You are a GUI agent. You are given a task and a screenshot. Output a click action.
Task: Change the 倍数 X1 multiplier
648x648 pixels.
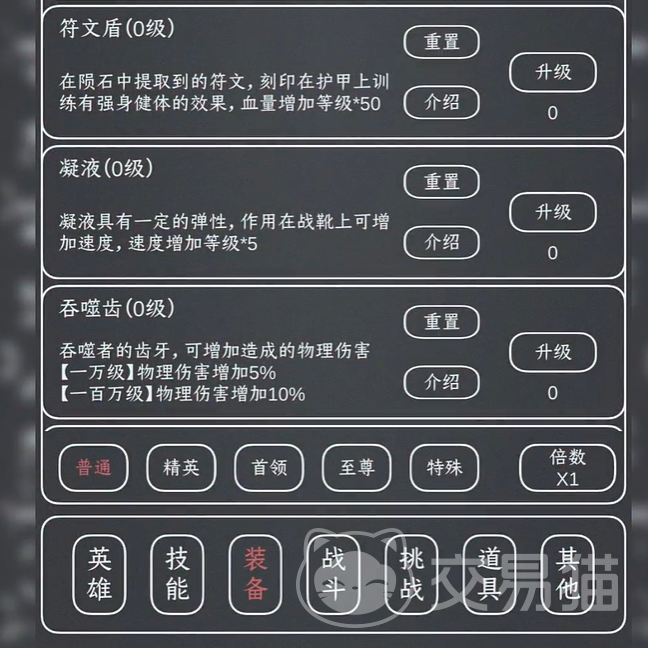pos(567,467)
